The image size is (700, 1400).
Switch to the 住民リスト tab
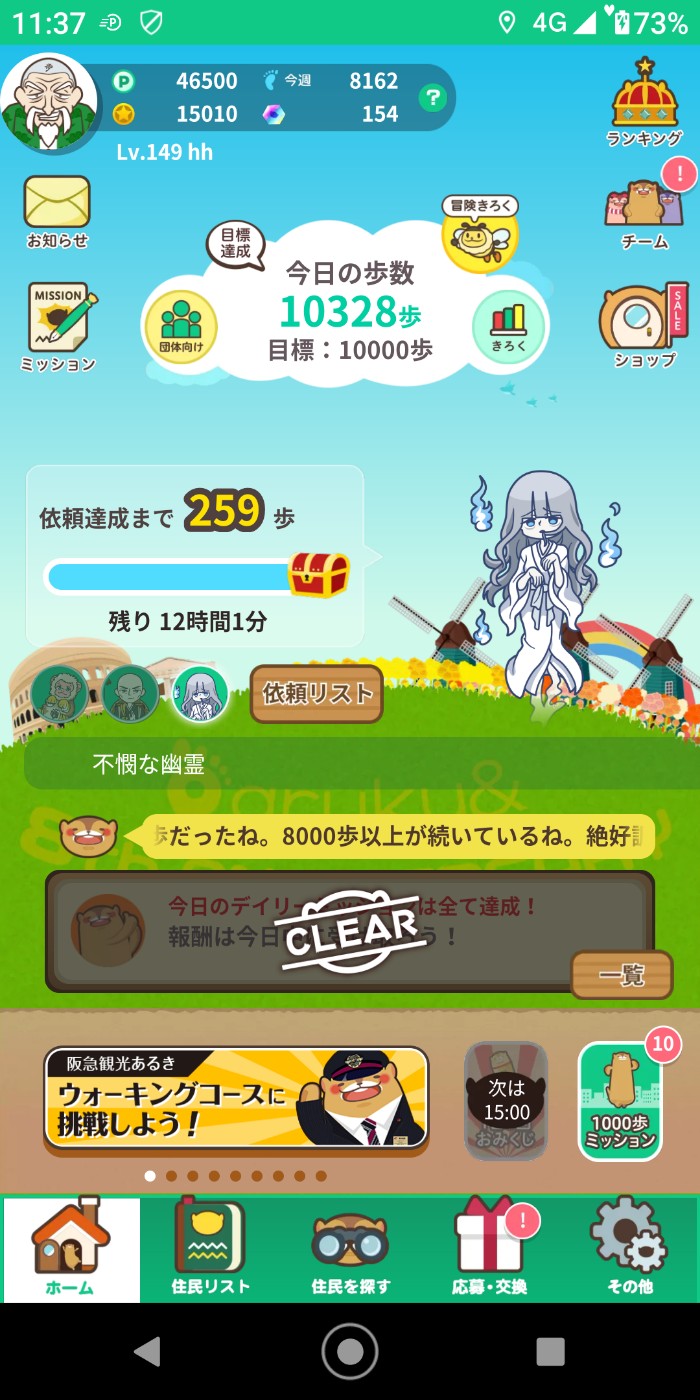point(210,1249)
